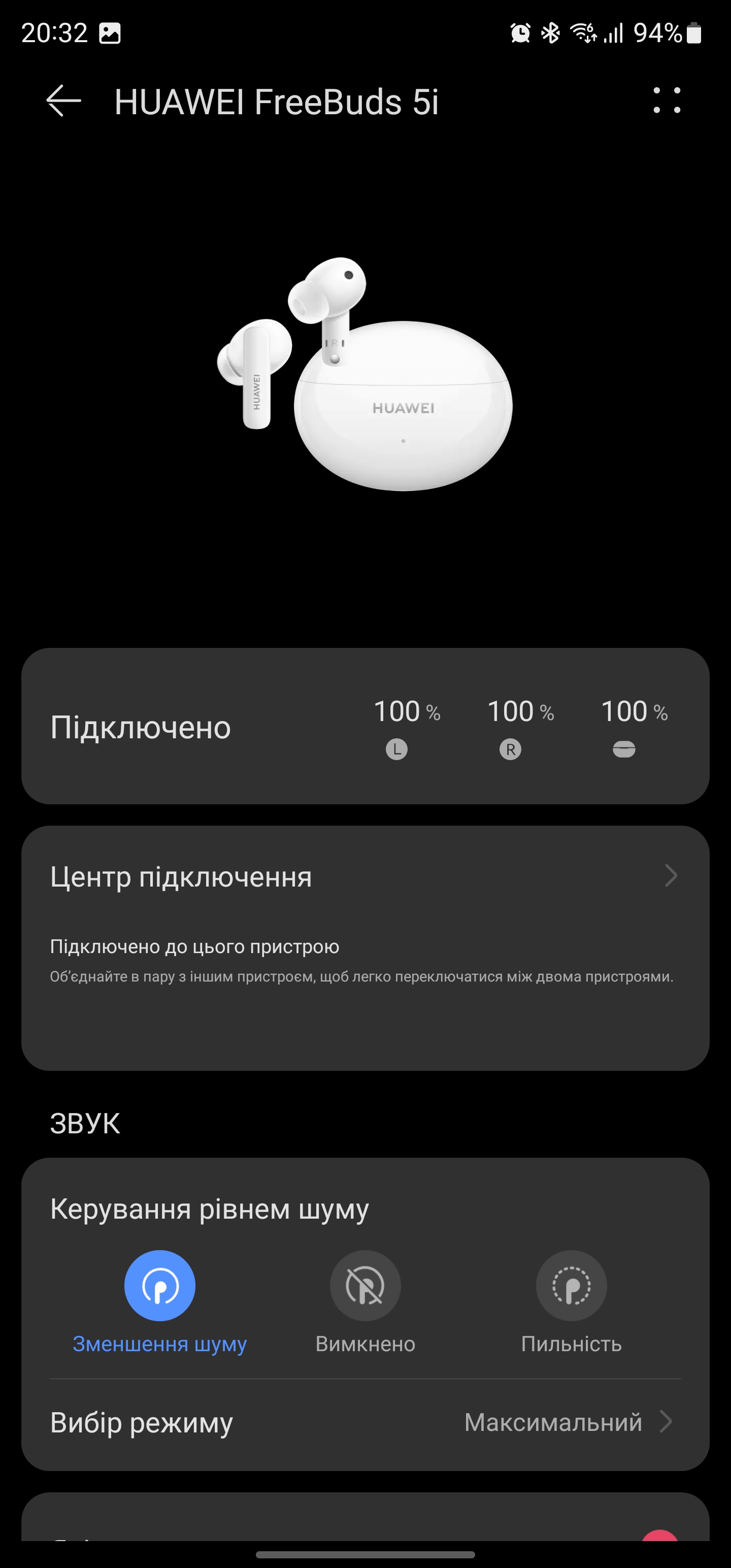Select Зменшення шуму noise mode
Viewport: 731px width, 1568px height.
(x=159, y=1286)
